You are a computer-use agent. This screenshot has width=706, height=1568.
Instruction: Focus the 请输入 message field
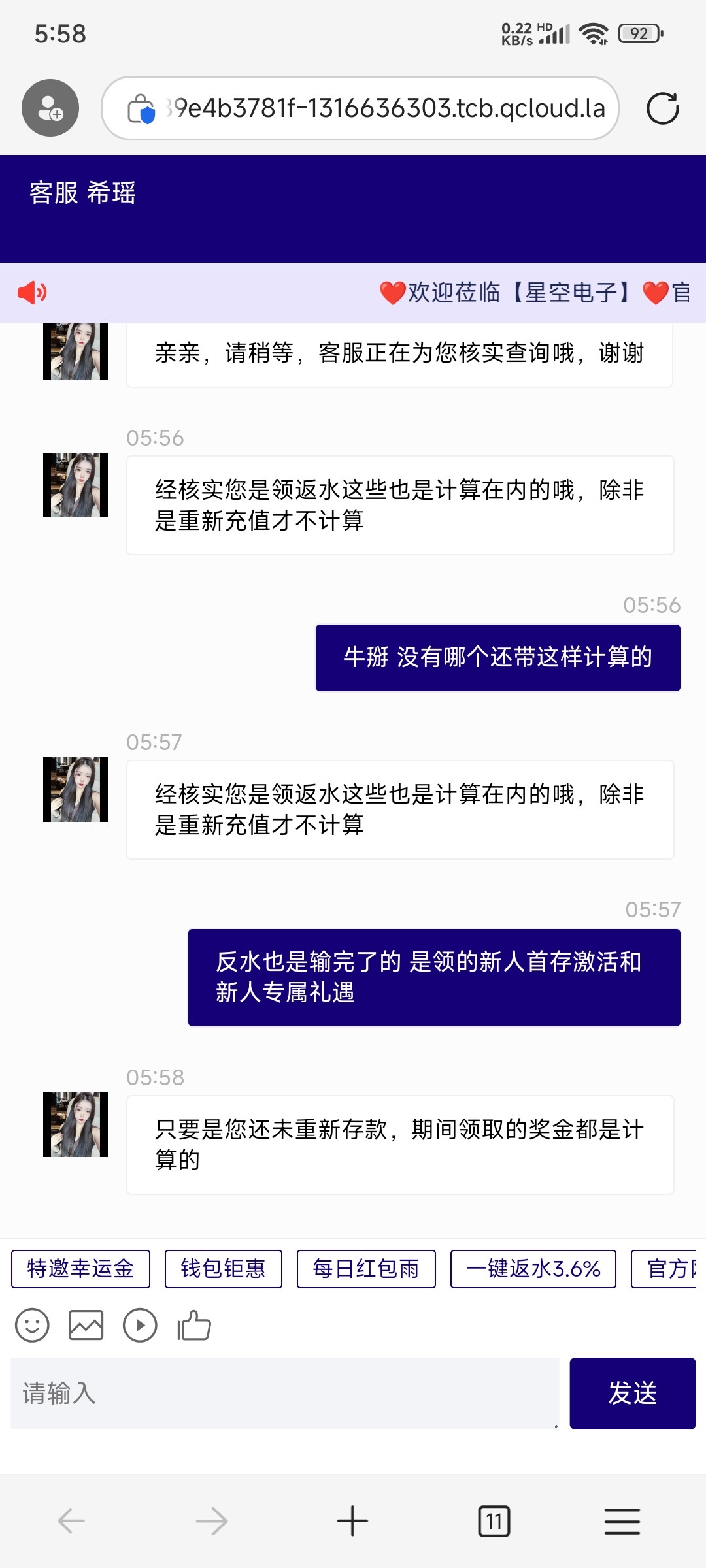pos(284,1394)
